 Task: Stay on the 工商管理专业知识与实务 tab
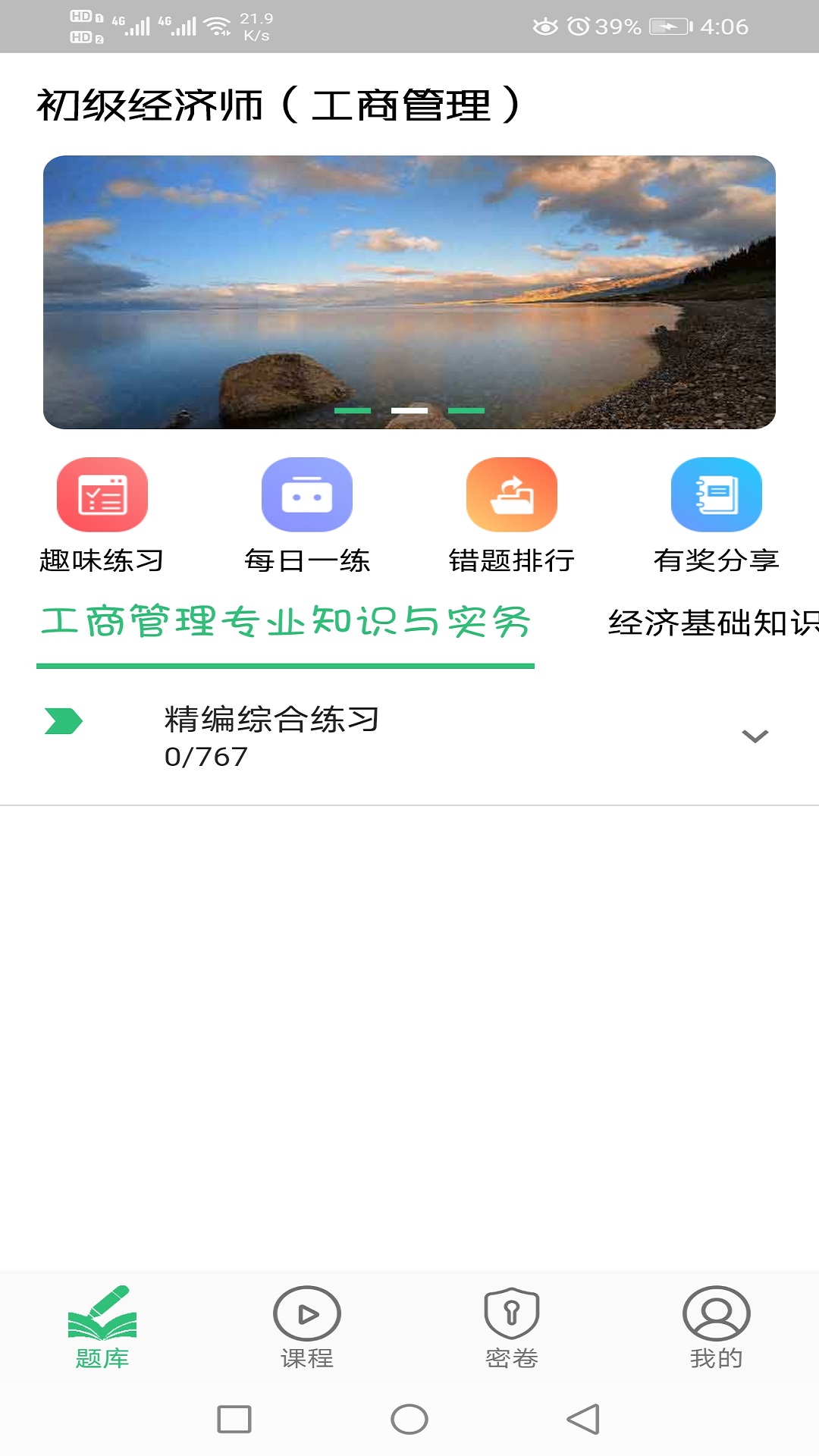(286, 622)
